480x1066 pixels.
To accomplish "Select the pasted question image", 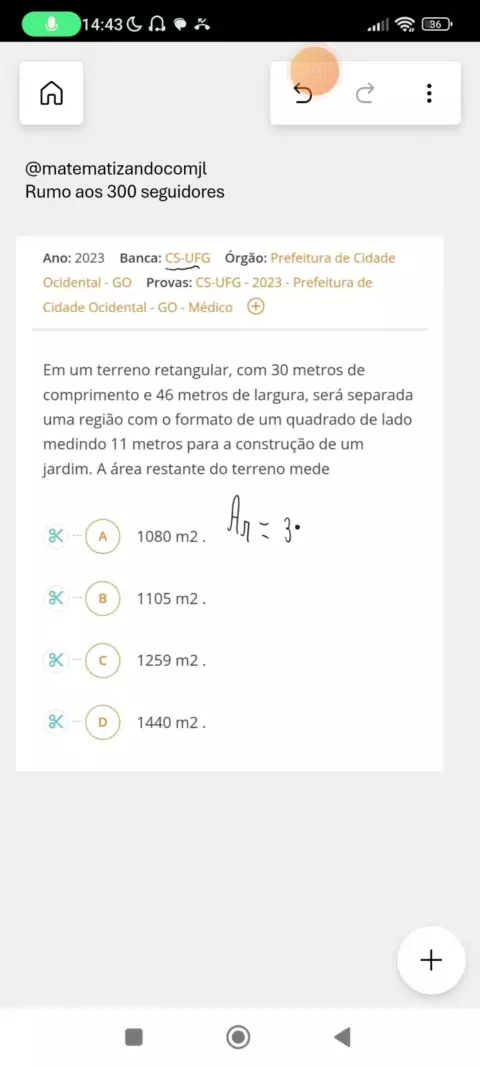I will pos(229,503).
